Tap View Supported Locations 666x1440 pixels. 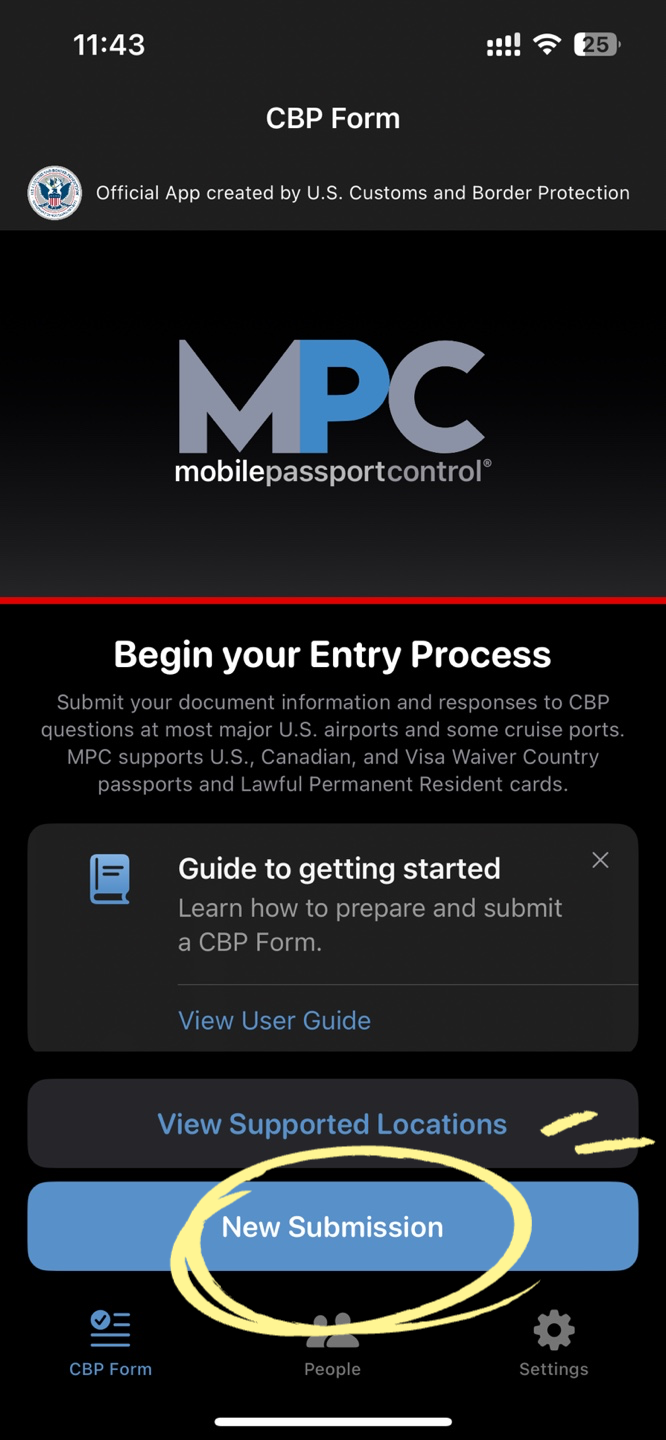tap(332, 1124)
